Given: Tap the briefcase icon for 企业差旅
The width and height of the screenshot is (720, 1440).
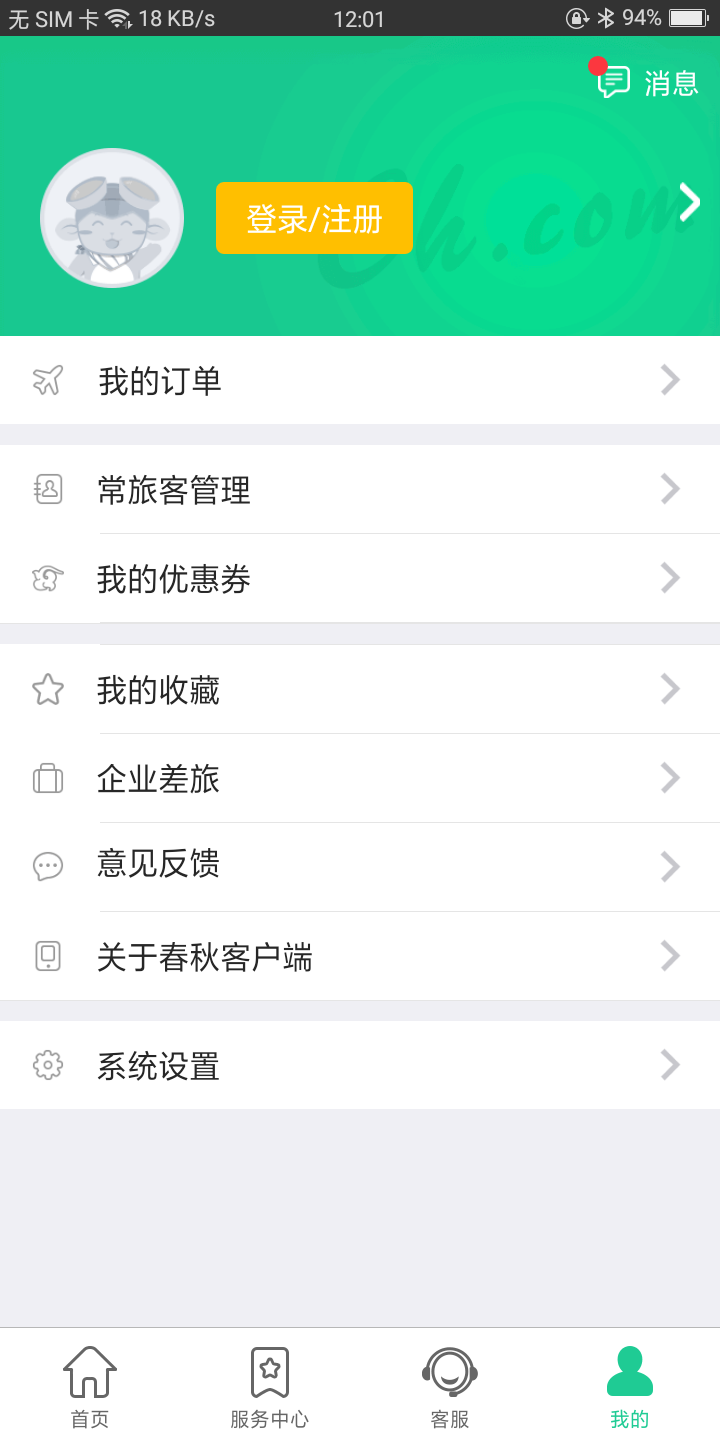Looking at the screenshot, I should pos(48,778).
